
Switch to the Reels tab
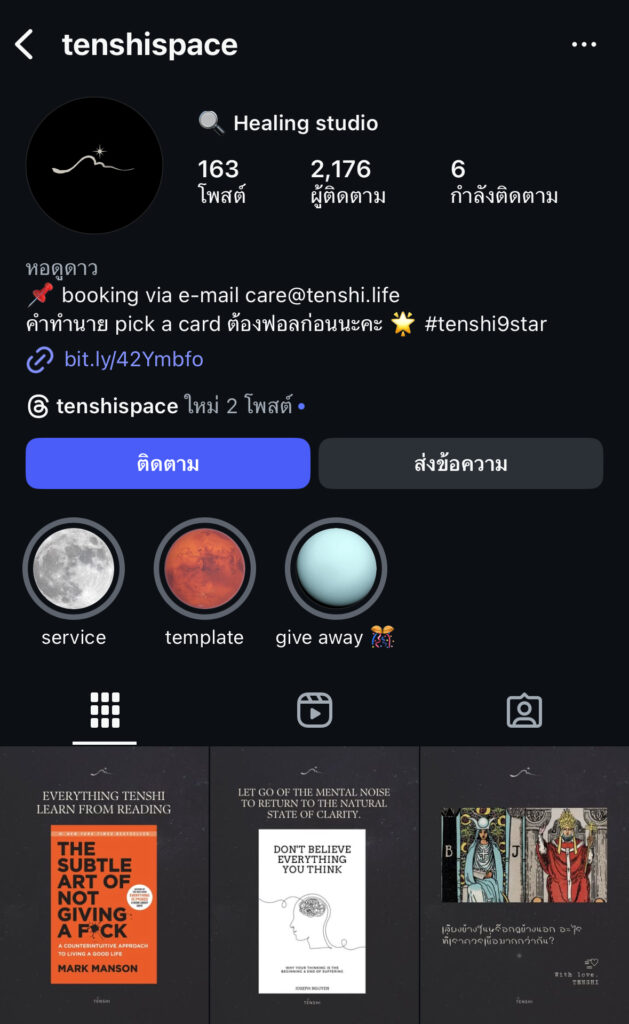[x=314, y=710]
